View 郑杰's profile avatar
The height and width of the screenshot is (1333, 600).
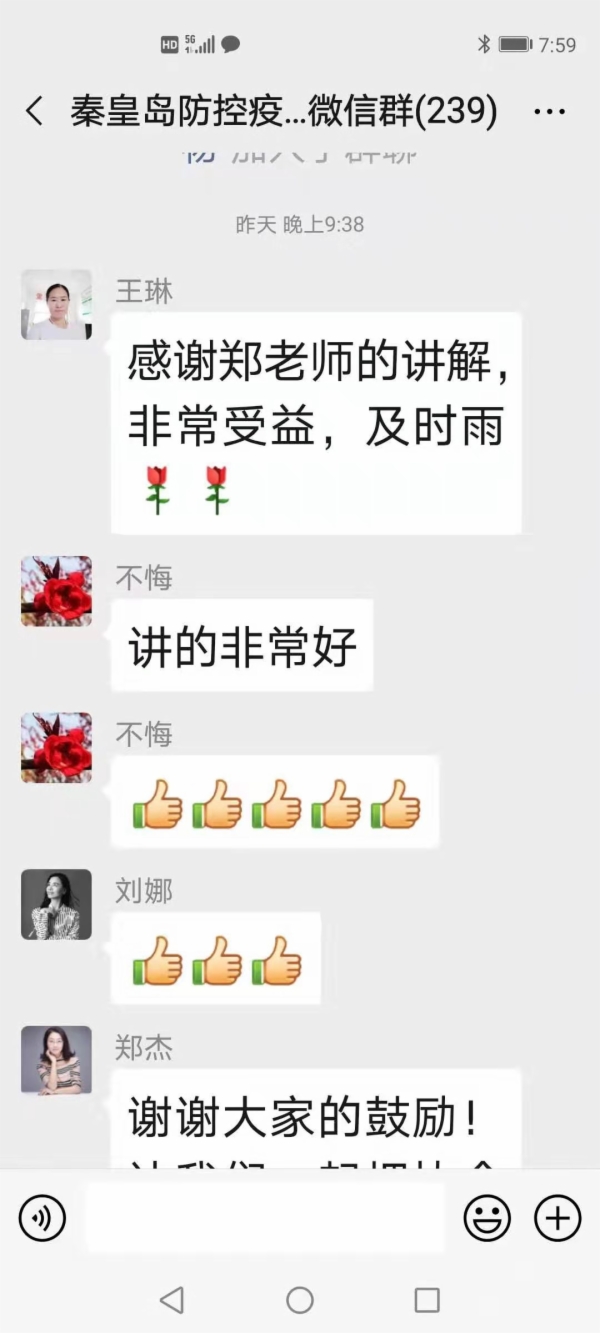56,1060
